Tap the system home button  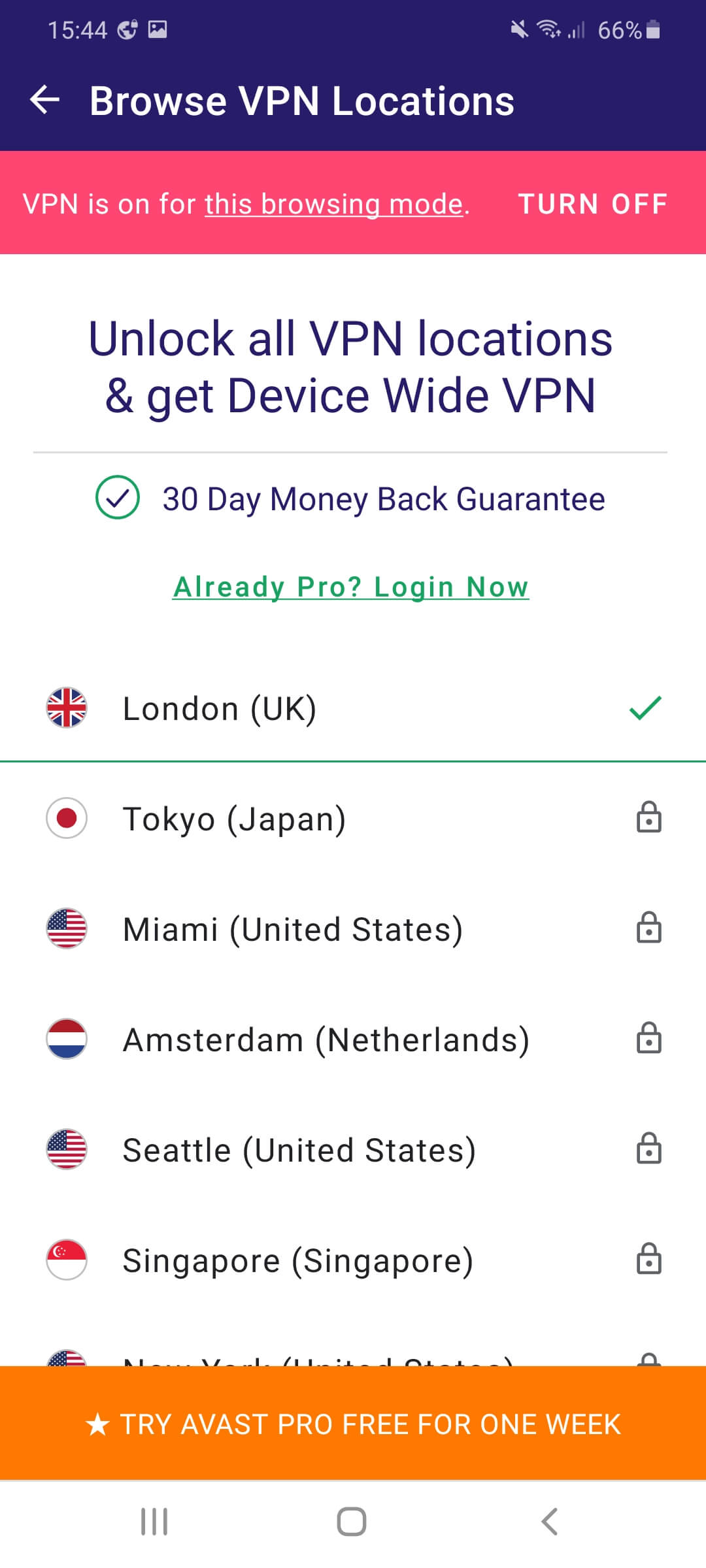(352, 1522)
